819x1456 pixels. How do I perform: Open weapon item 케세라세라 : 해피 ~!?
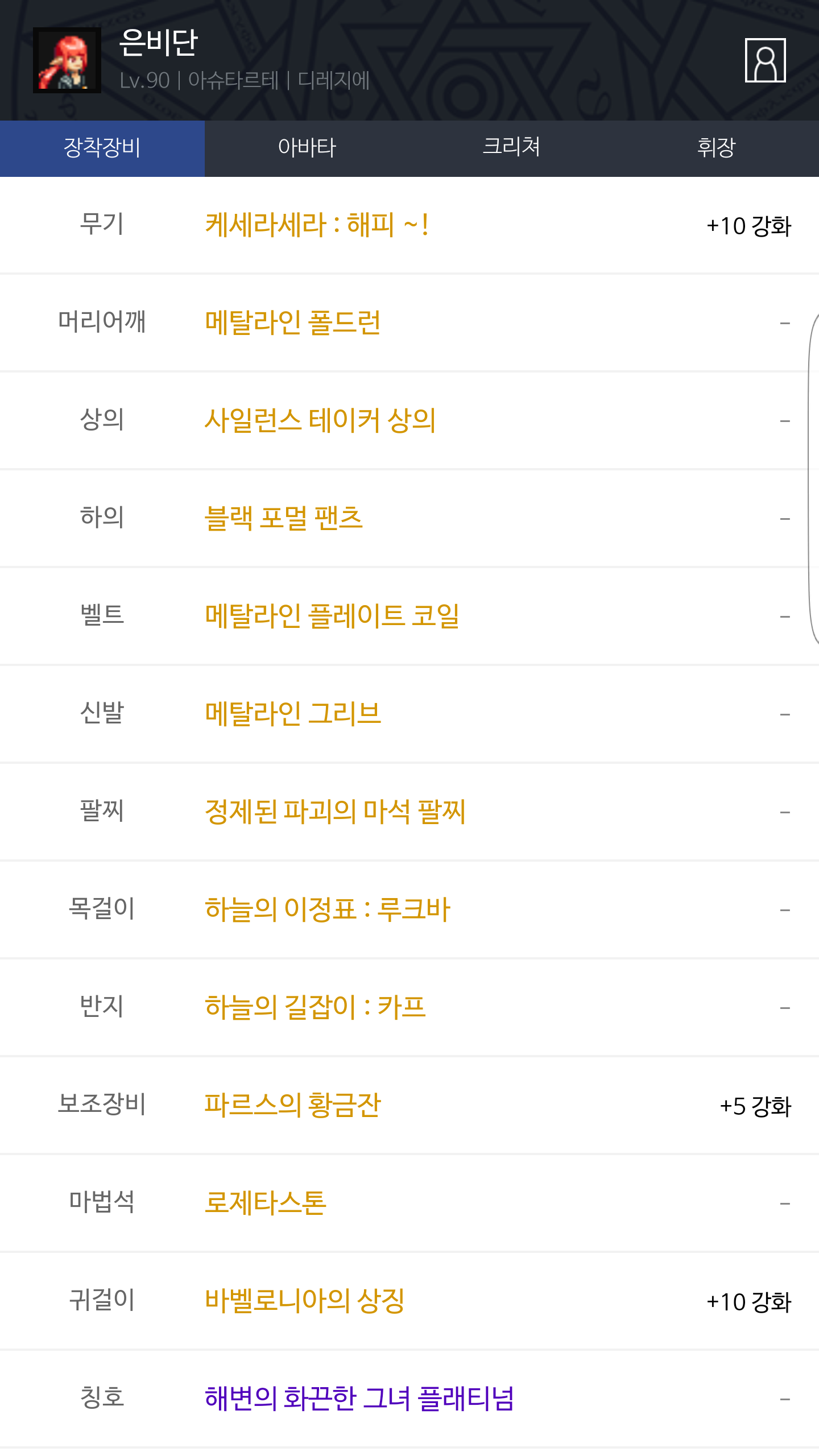(316, 225)
